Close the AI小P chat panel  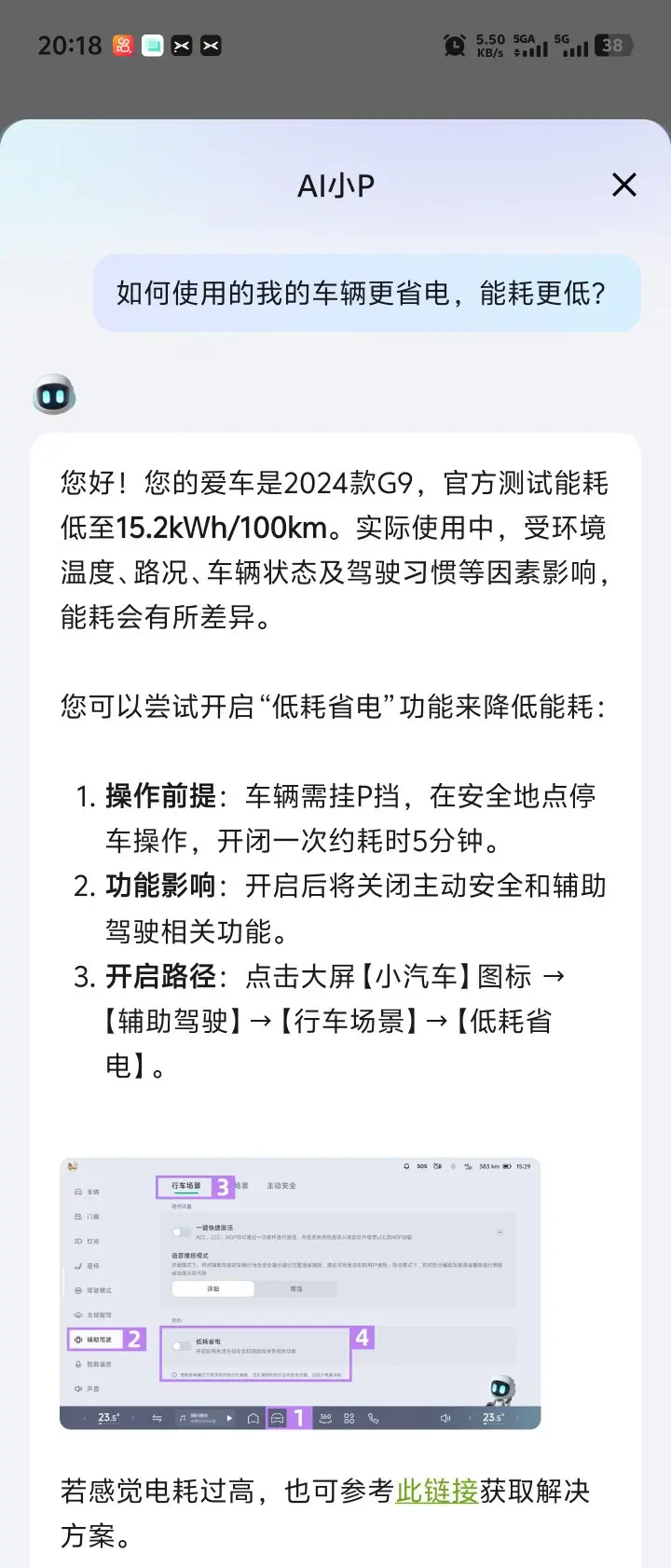pyautogui.click(x=624, y=185)
